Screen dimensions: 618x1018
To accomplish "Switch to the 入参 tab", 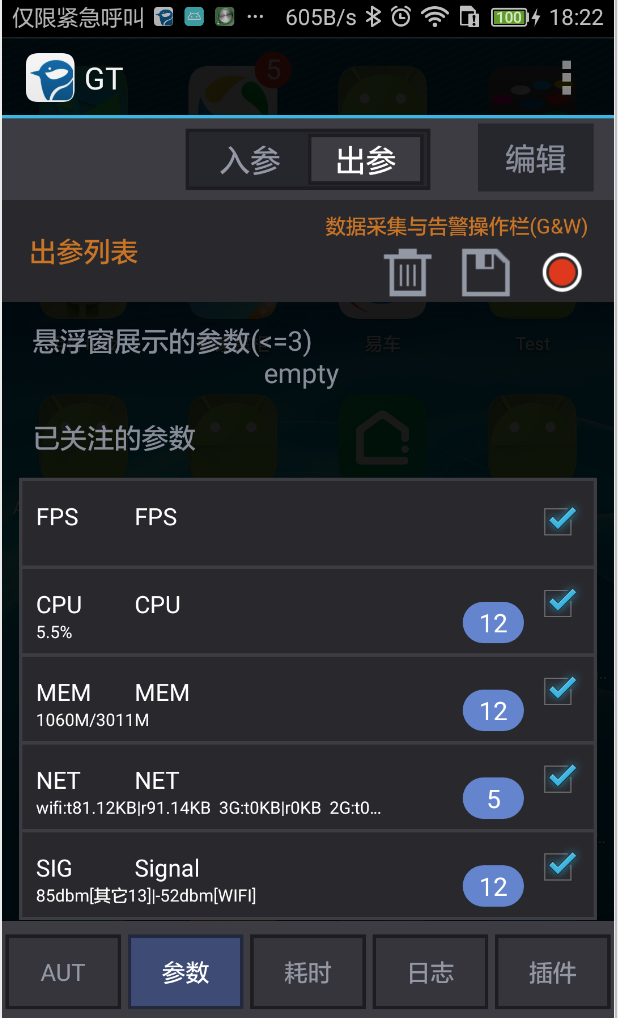I will coord(250,160).
